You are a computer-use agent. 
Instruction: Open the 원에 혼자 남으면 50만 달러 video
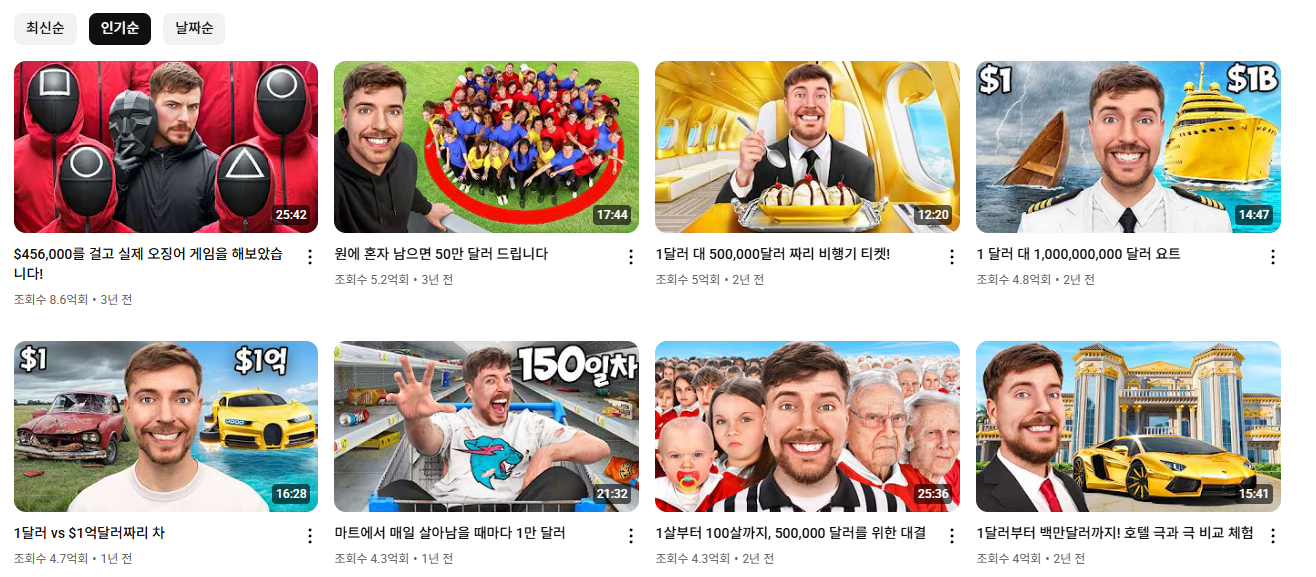(486, 147)
